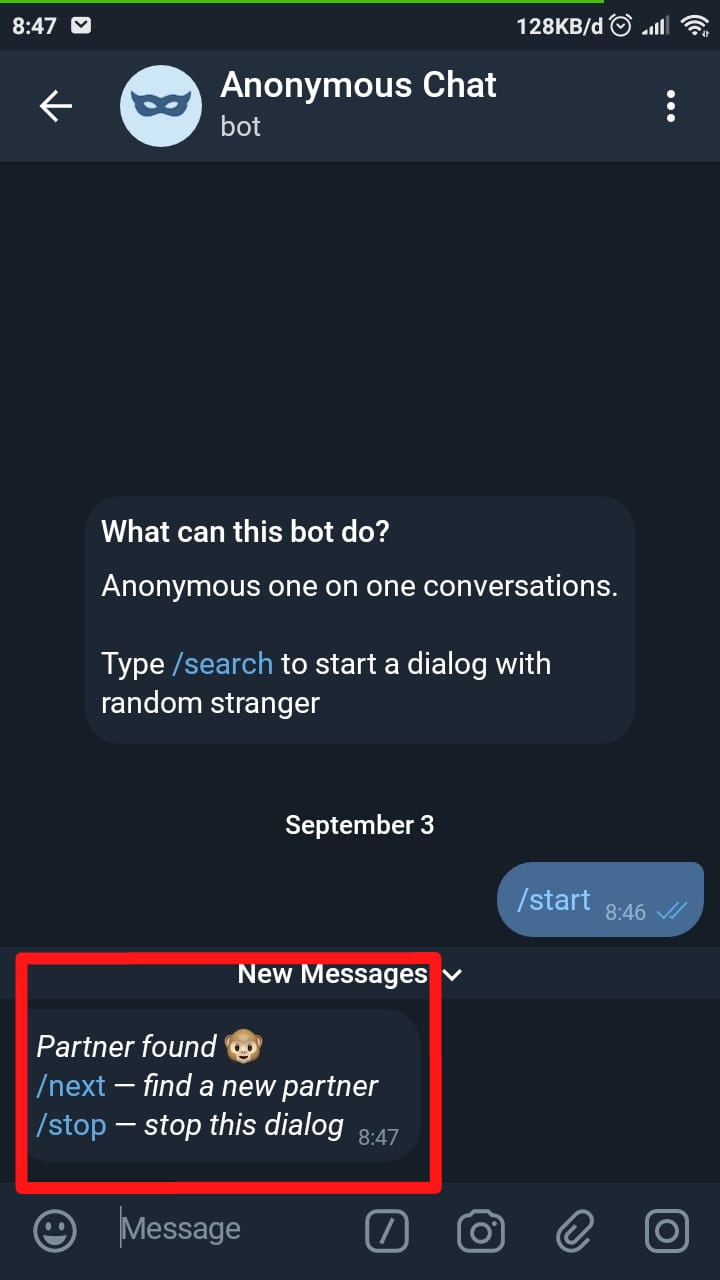Tap the Anonymous Chat title bar
Viewport: 720px width, 1280px height.
(x=358, y=85)
